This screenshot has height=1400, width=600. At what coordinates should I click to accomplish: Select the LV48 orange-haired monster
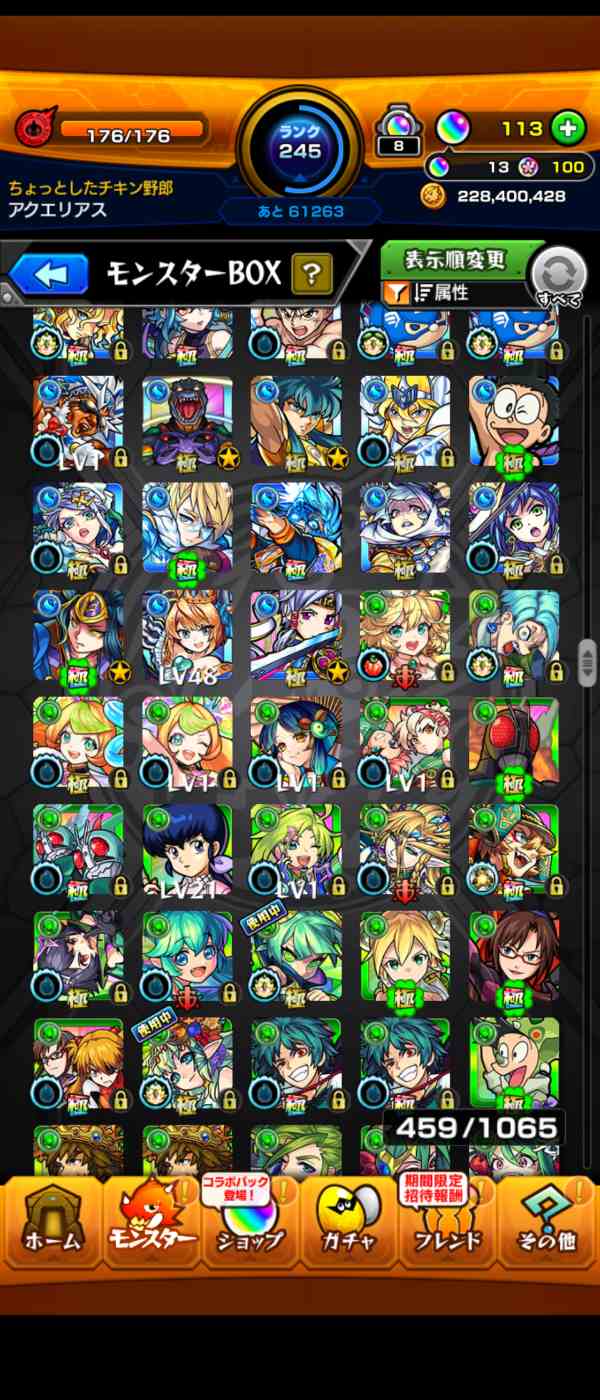click(187, 635)
